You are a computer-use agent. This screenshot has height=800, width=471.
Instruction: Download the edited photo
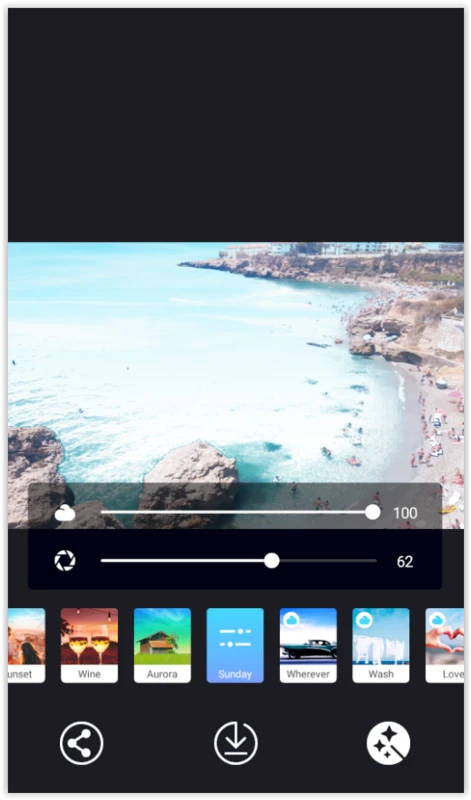[235, 743]
